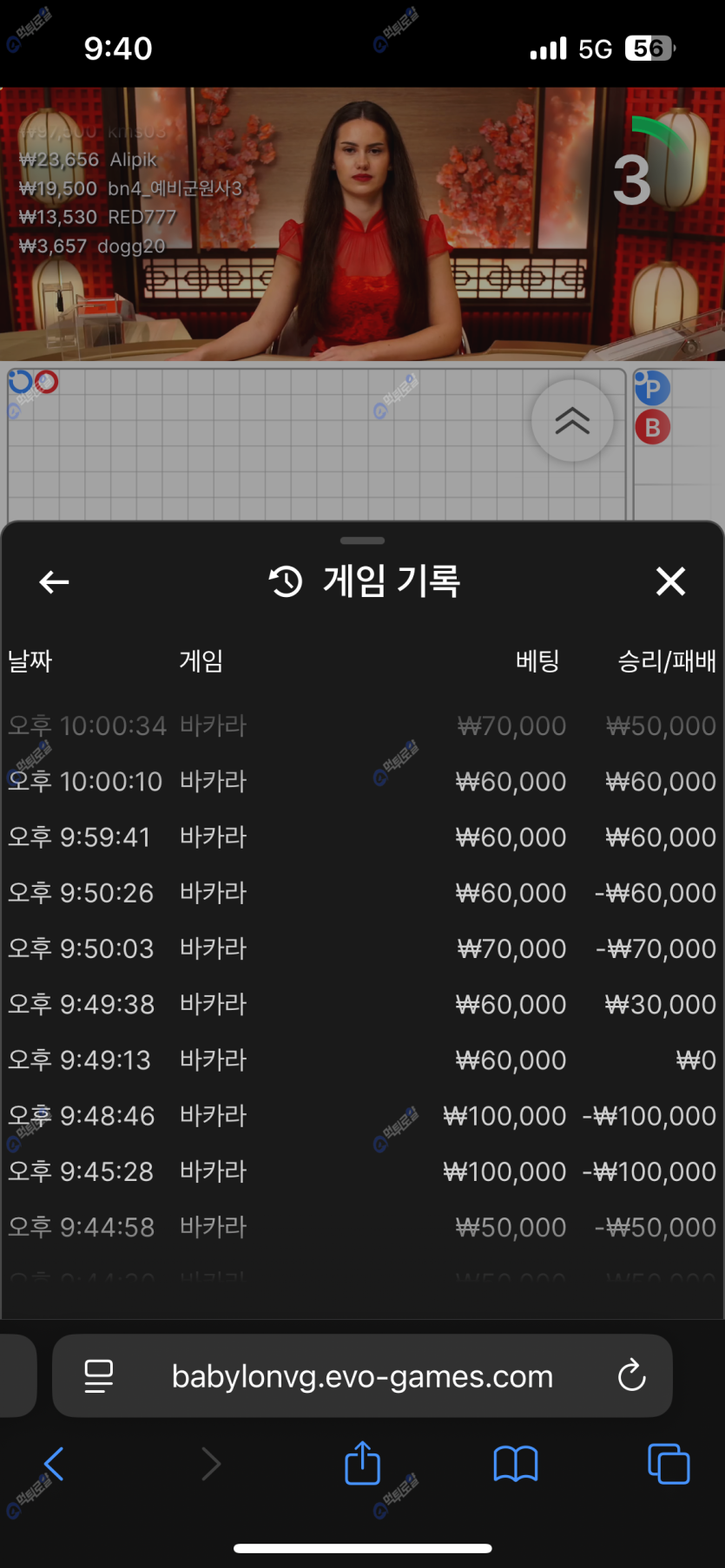Screen dimensions: 725x1568
Task: Open the 오후 10:00:10 바카라 record
Action: [x=362, y=782]
